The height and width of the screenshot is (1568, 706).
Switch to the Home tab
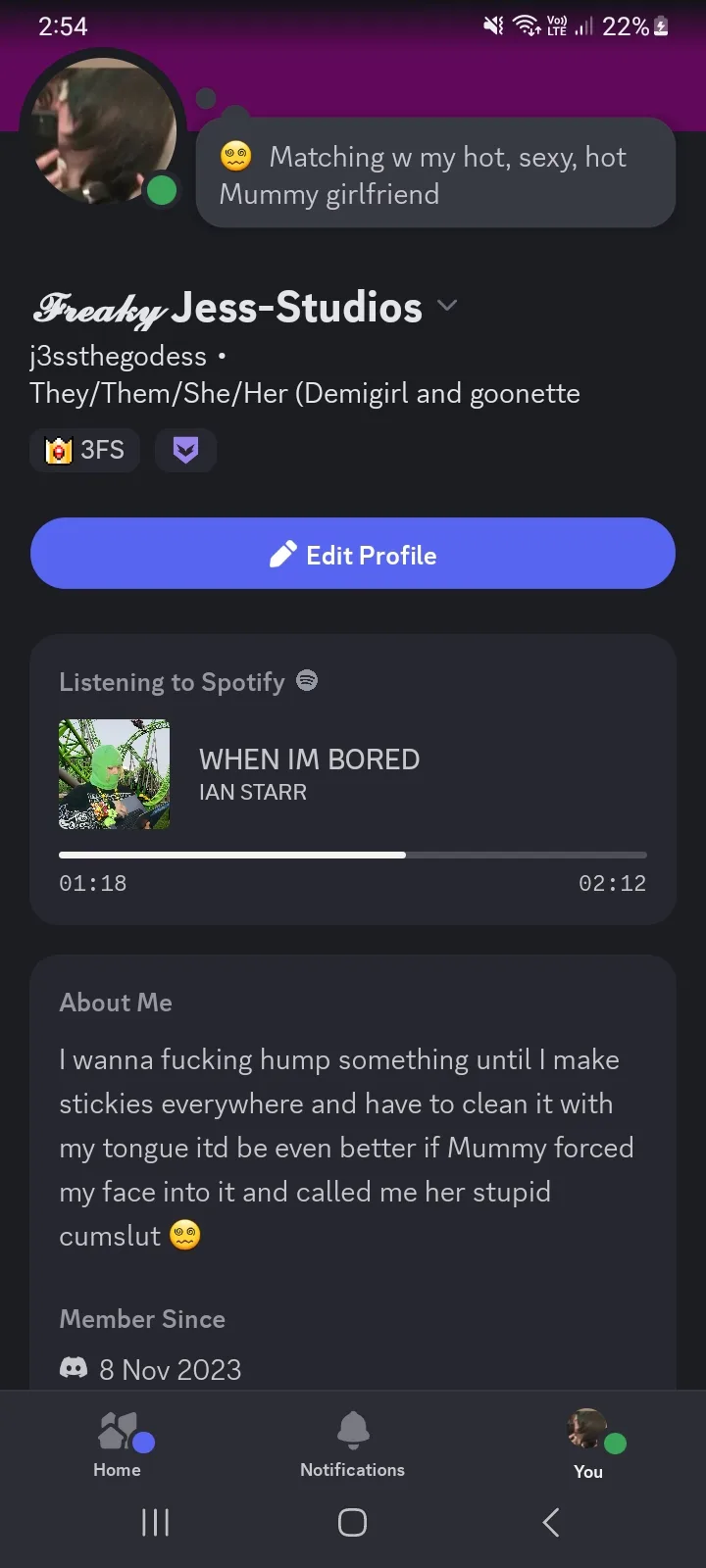pyautogui.click(x=118, y=1444)
